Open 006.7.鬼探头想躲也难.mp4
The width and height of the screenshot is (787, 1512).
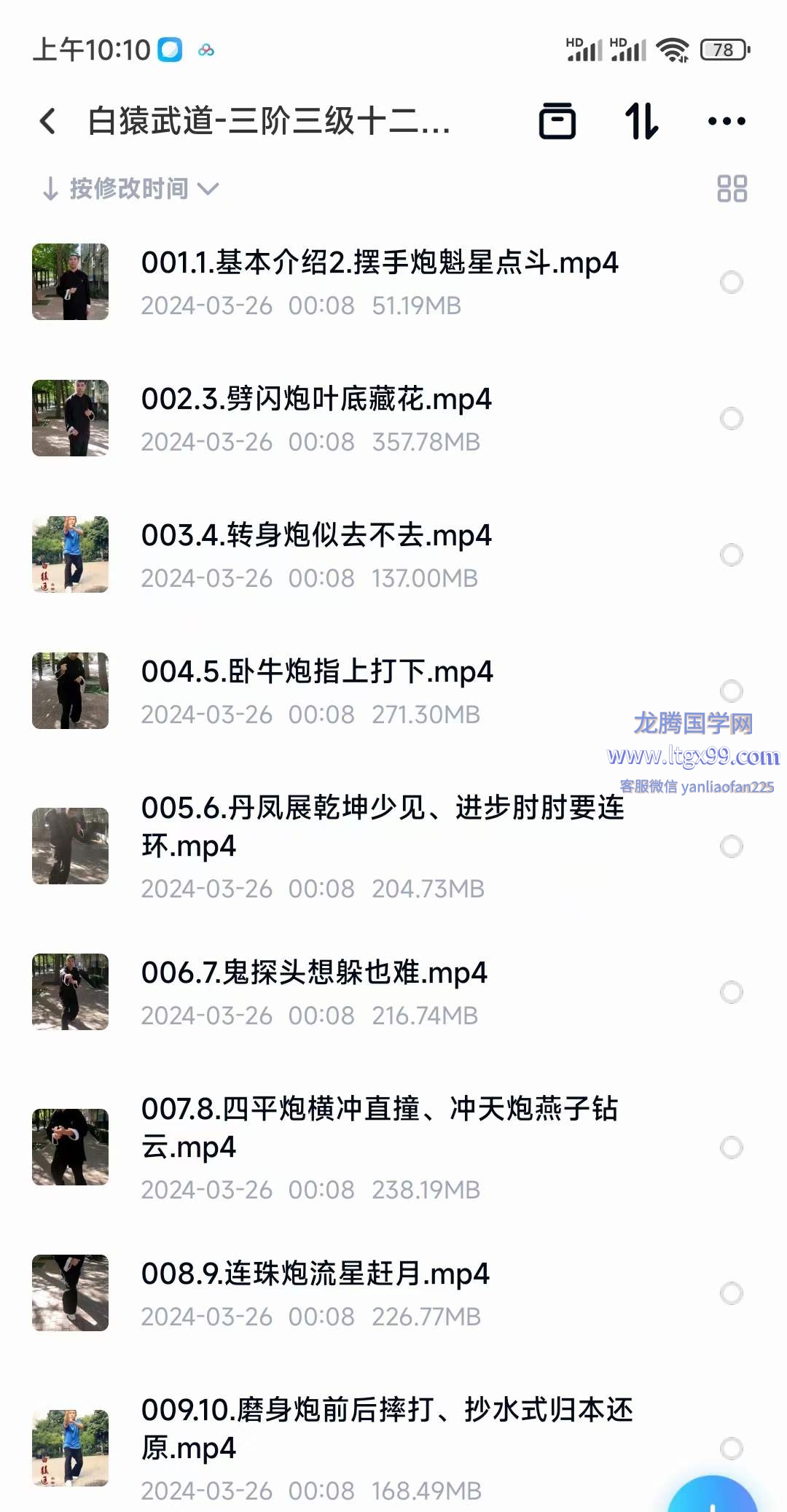(x=313, y=974)
